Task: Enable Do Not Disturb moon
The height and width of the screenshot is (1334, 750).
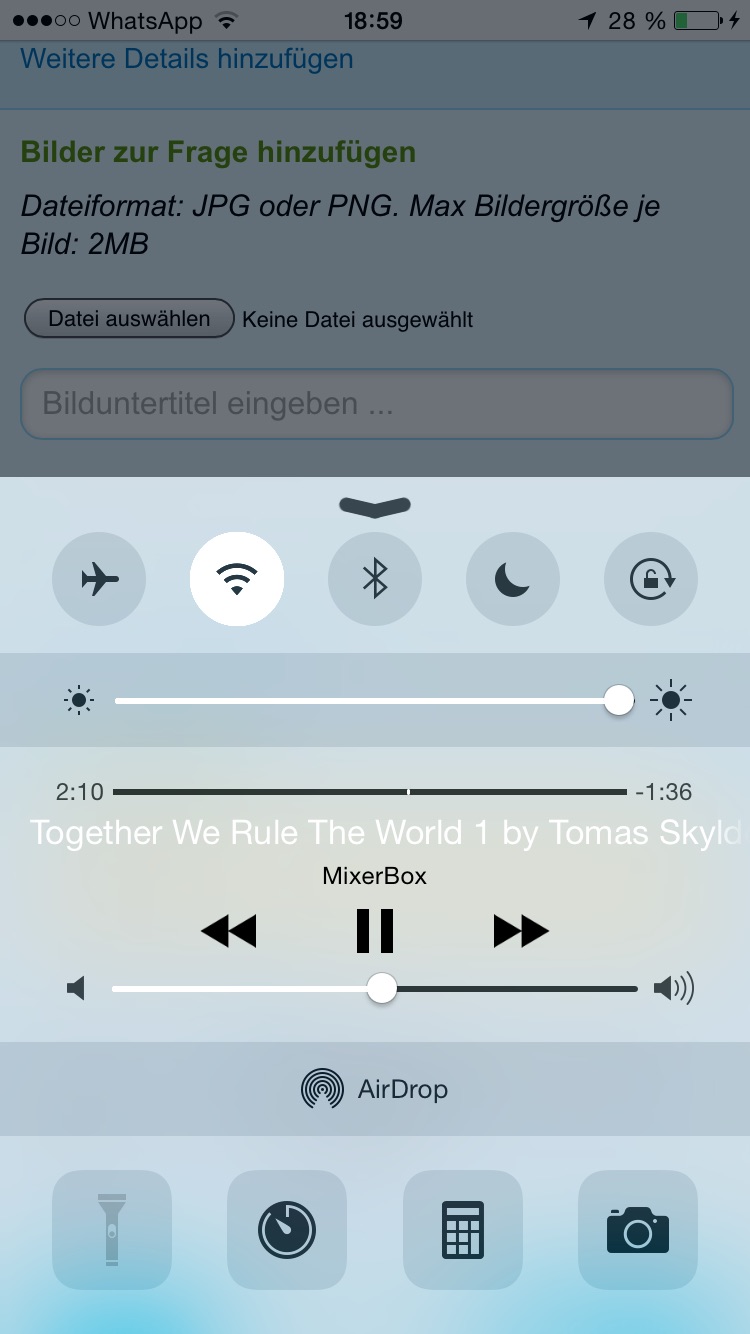Action: pos(513,579)
